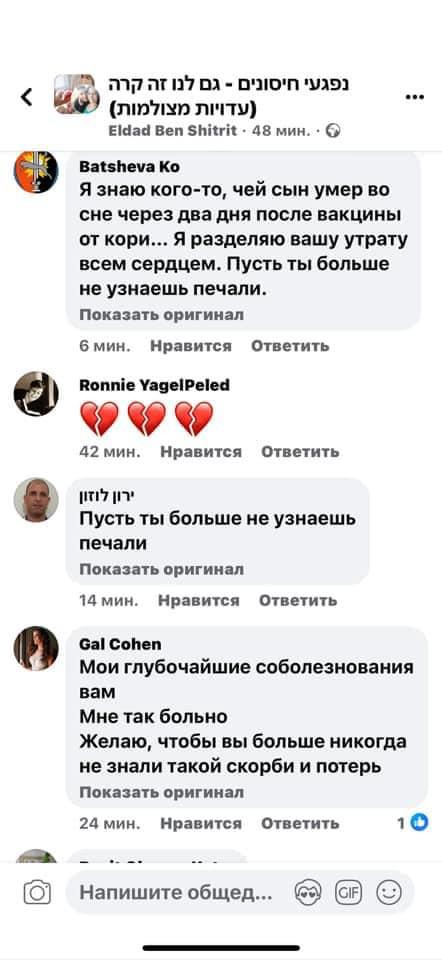Go back using the top-left arrow
This screenshot has height=960, width=442.
tap(26, 96)
